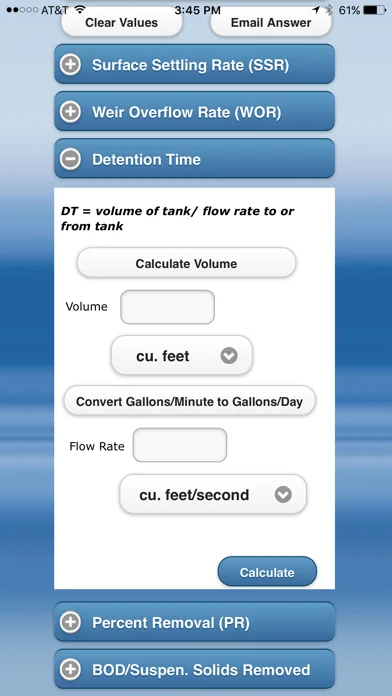392x696 pixels.
Task: Select the Flow Rate input field
Action: (180, 445)
